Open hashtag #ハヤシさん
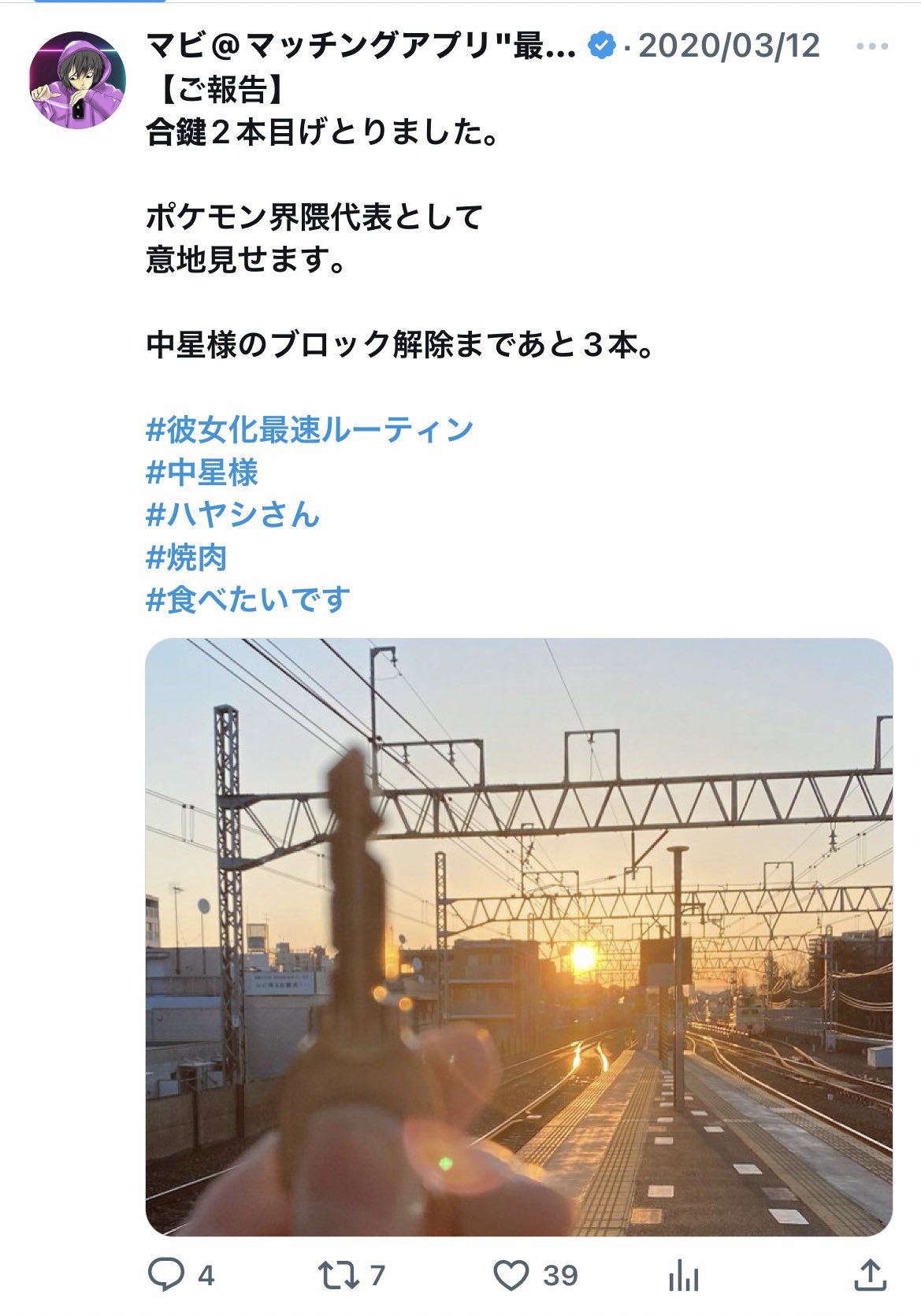This screenshot has height=1316, width=921. click(233, 515)
